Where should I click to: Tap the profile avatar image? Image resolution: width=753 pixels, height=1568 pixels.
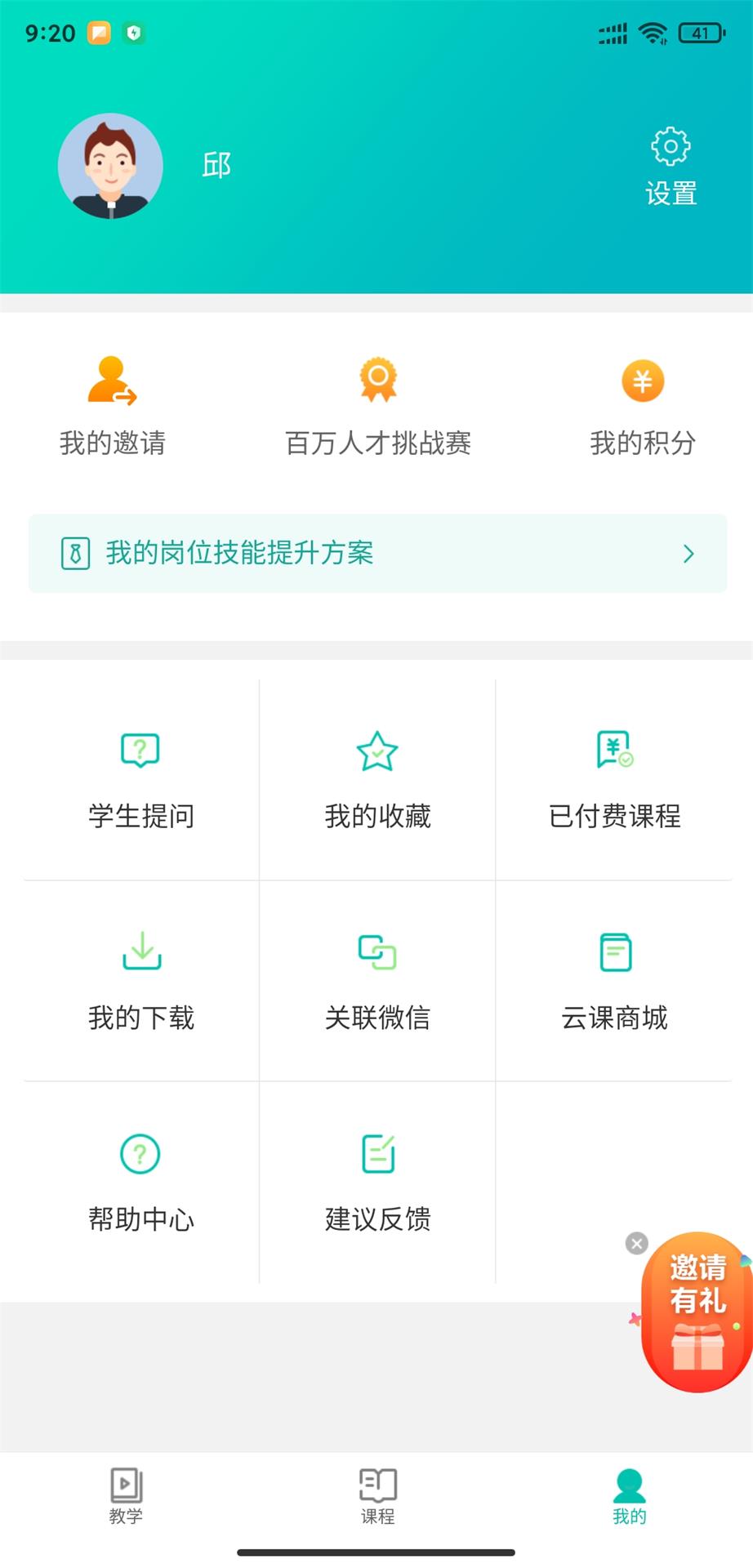coord(111,165)
